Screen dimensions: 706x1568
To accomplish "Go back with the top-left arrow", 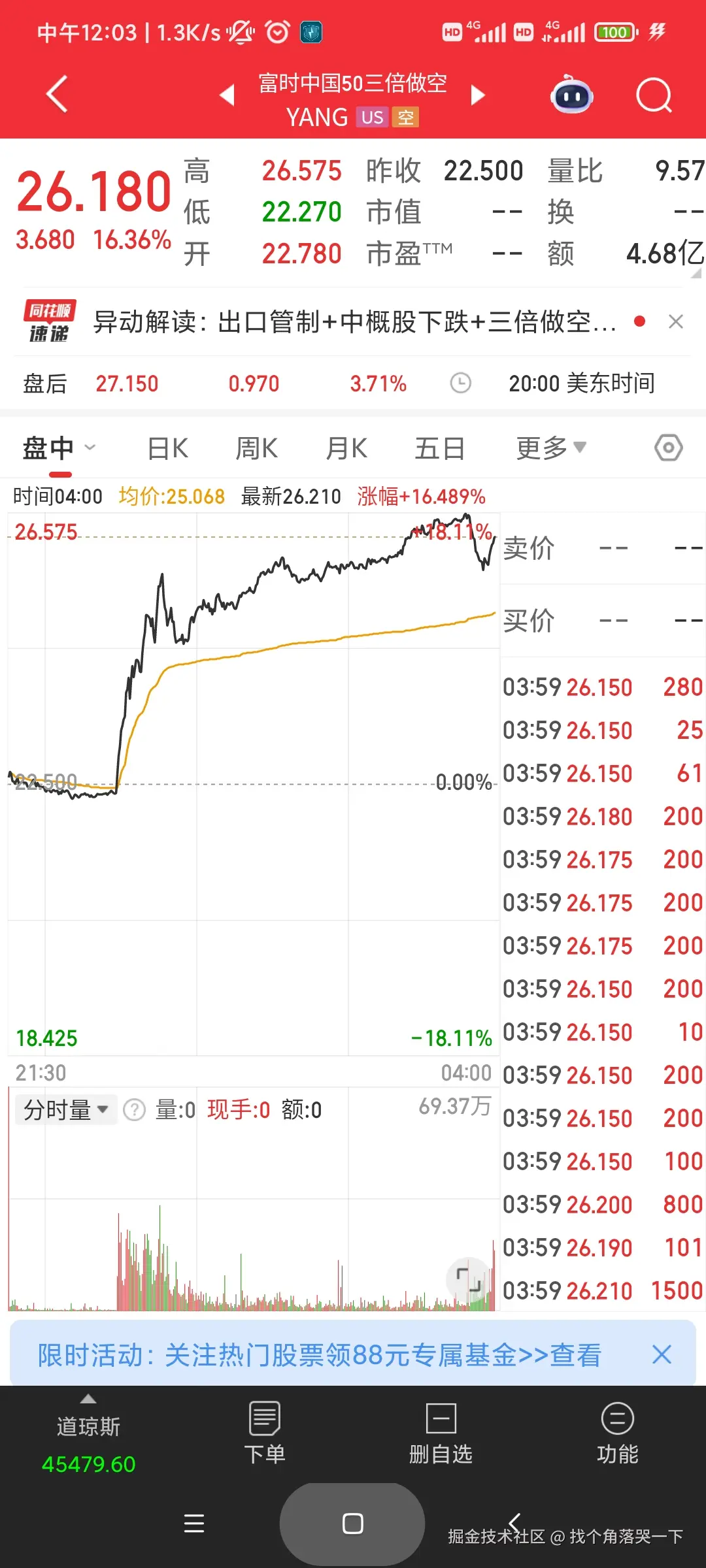I will coord(58,93).
